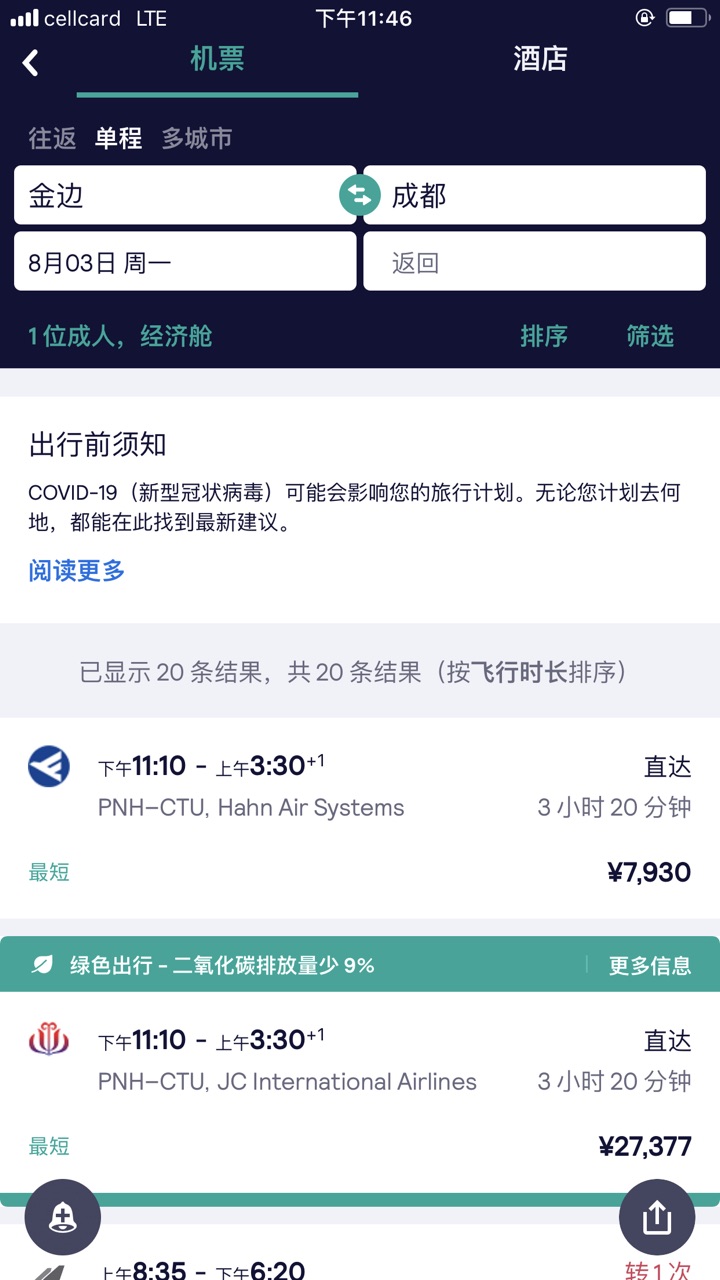
Task: Open 排序 sort options
Action: coord(544,336)
